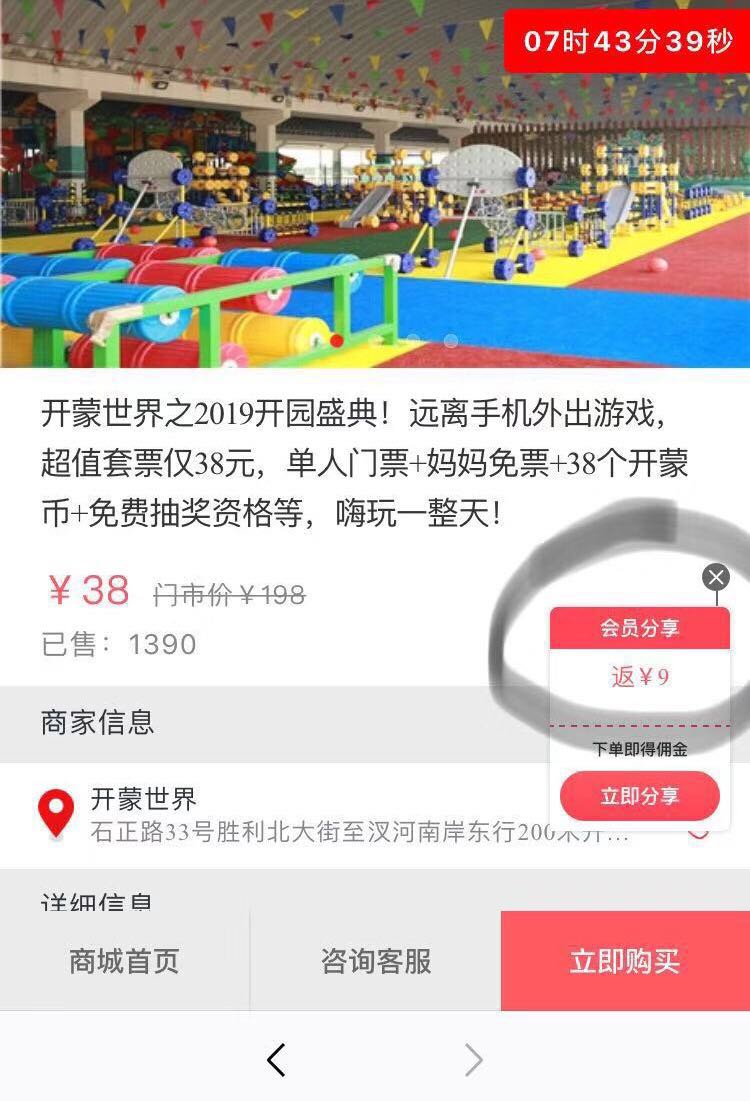
Task: Tap the 立即分享 button
Action: coord(640,796)
